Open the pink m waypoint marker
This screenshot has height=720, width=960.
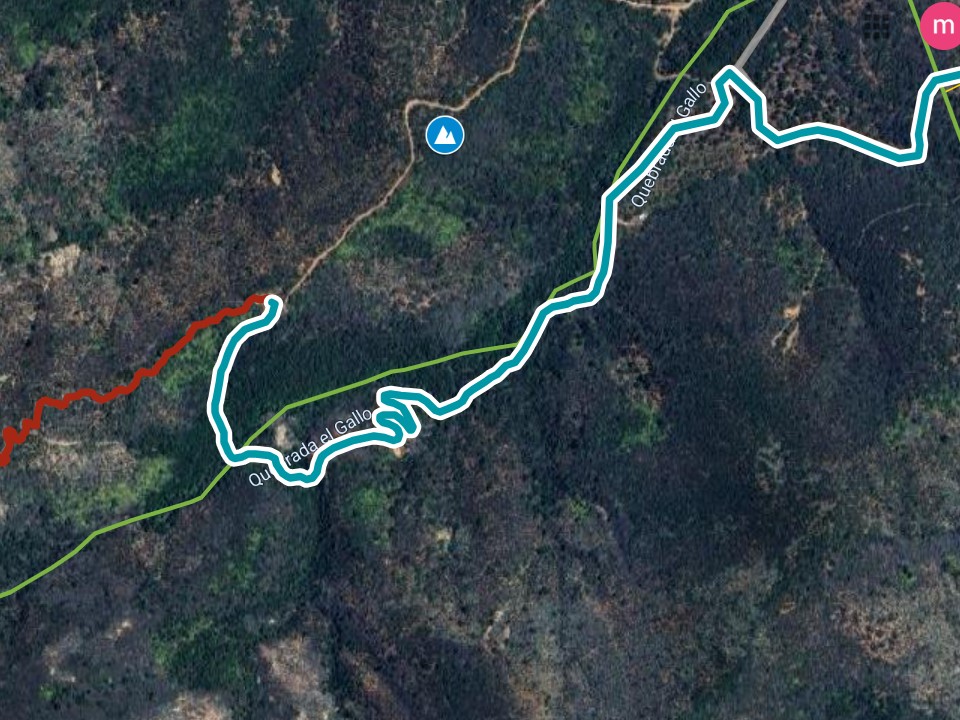tap(941, 26)
